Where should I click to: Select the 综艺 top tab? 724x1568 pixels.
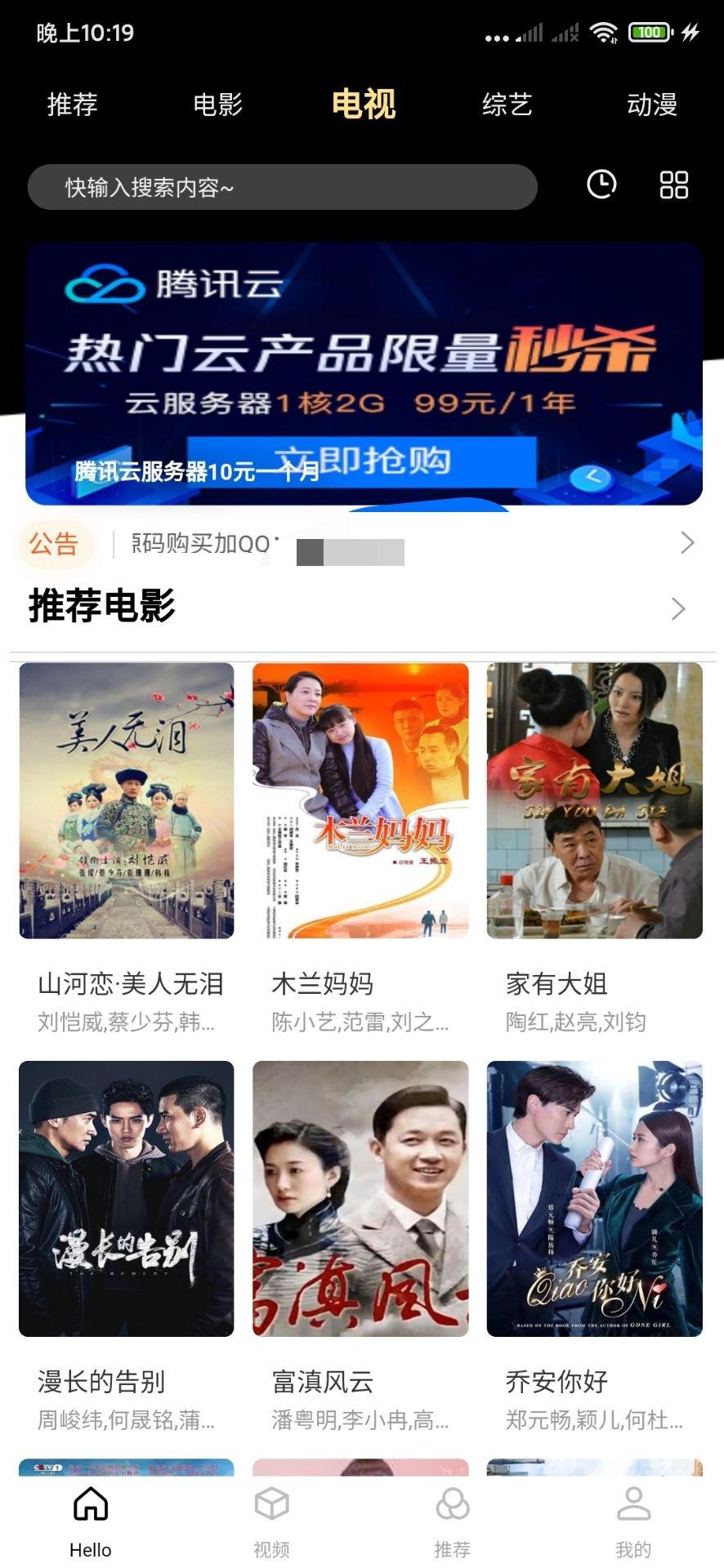coord(507,105)
